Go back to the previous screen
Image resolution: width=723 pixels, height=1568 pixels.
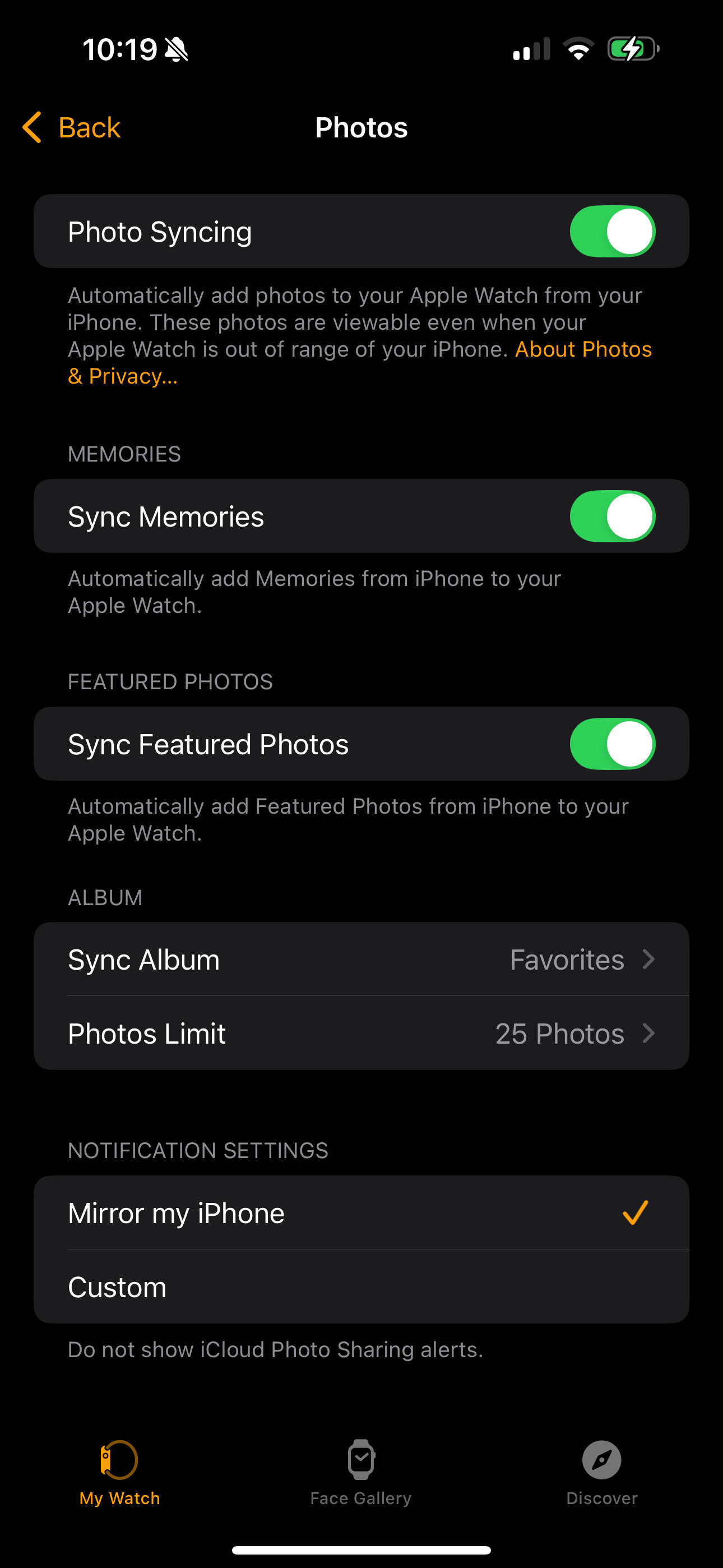pyautogui.click(x=72, y=128)
